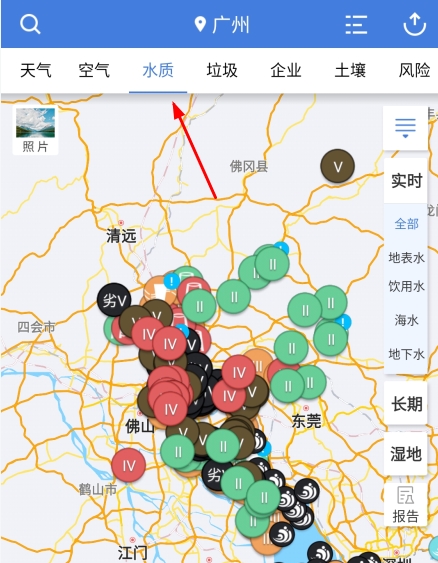Screen dimensions: 438x563
Task: Filter by 海水
Action: [x=406, y=320]
